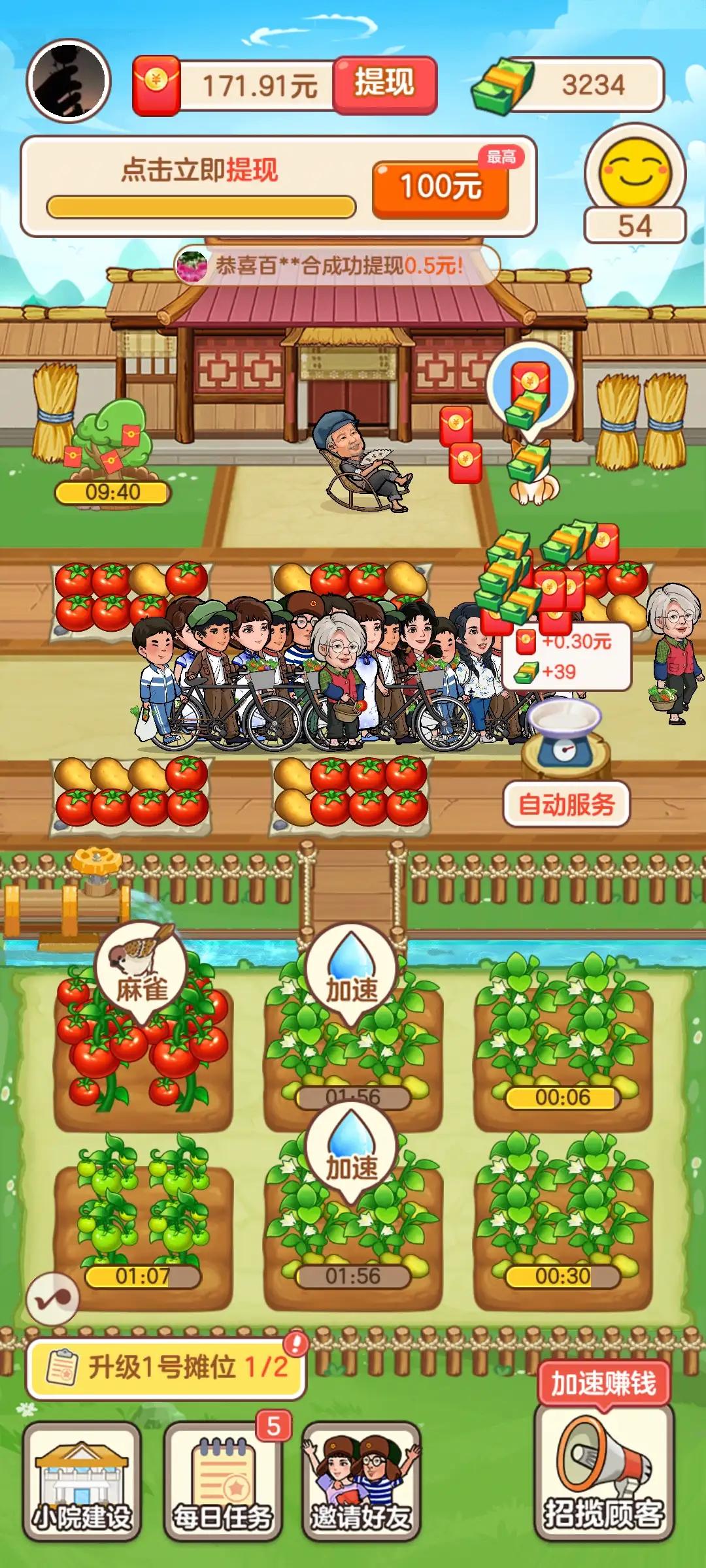Image resolution: width=706 pixels, height=1568 pixels.
Task: Tap the round sound icon by the fence
Action: pos(52,1299)
